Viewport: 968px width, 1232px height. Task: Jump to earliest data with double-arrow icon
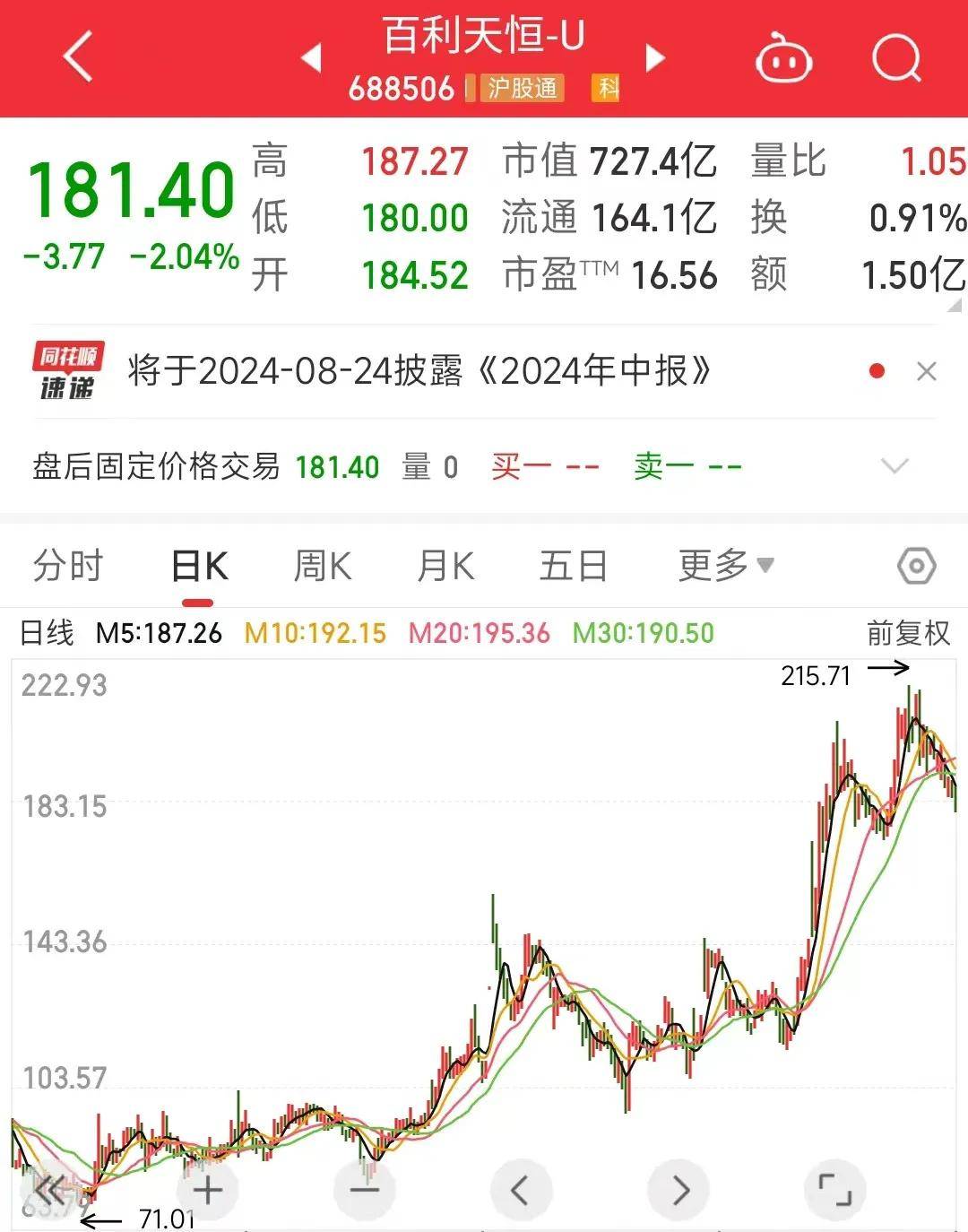pos(51,1190)
